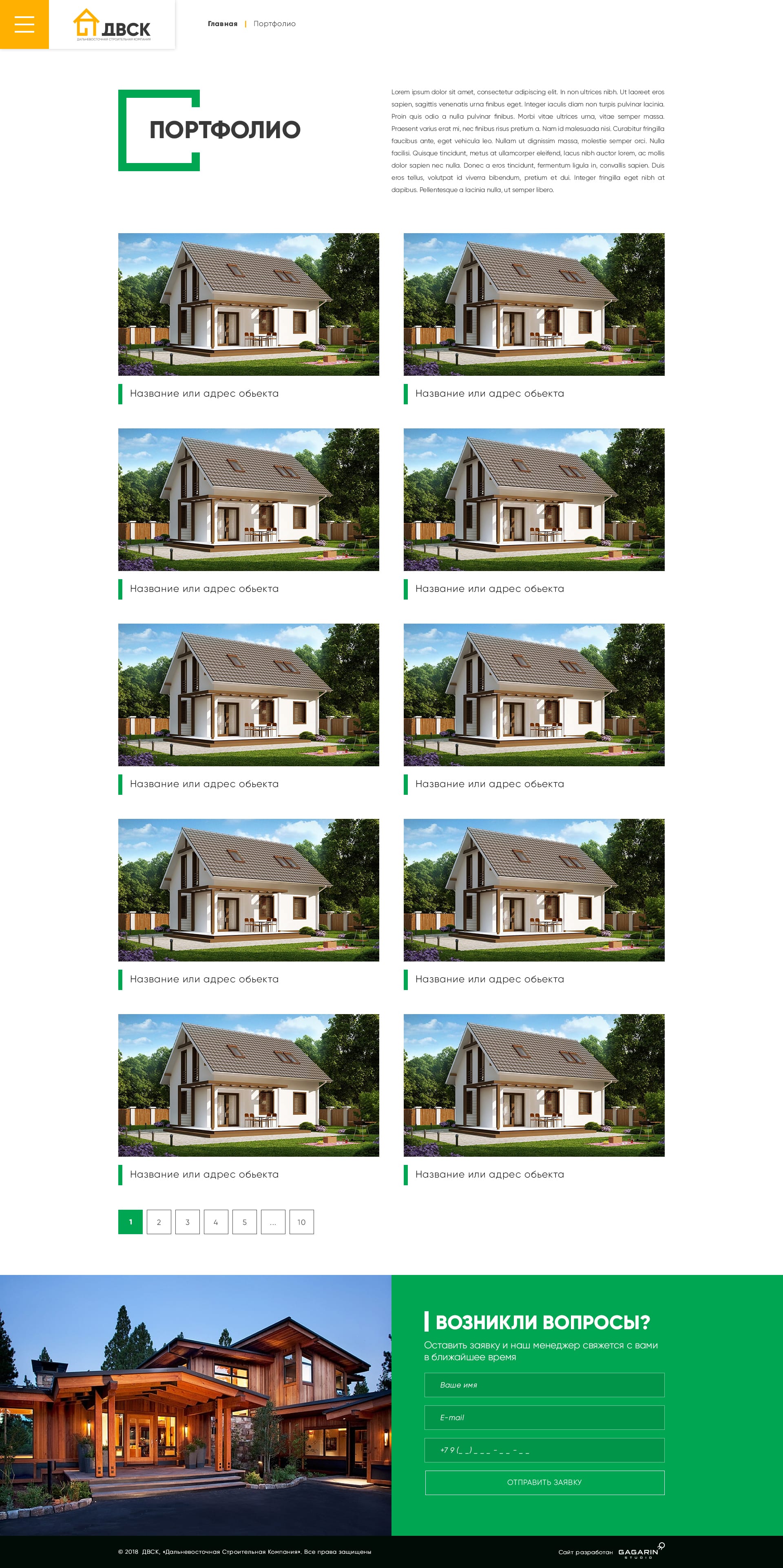This screenshot has height=1568, width=783.
Task: Open the first portfolio house card
Action: click(x=248, y=304)
